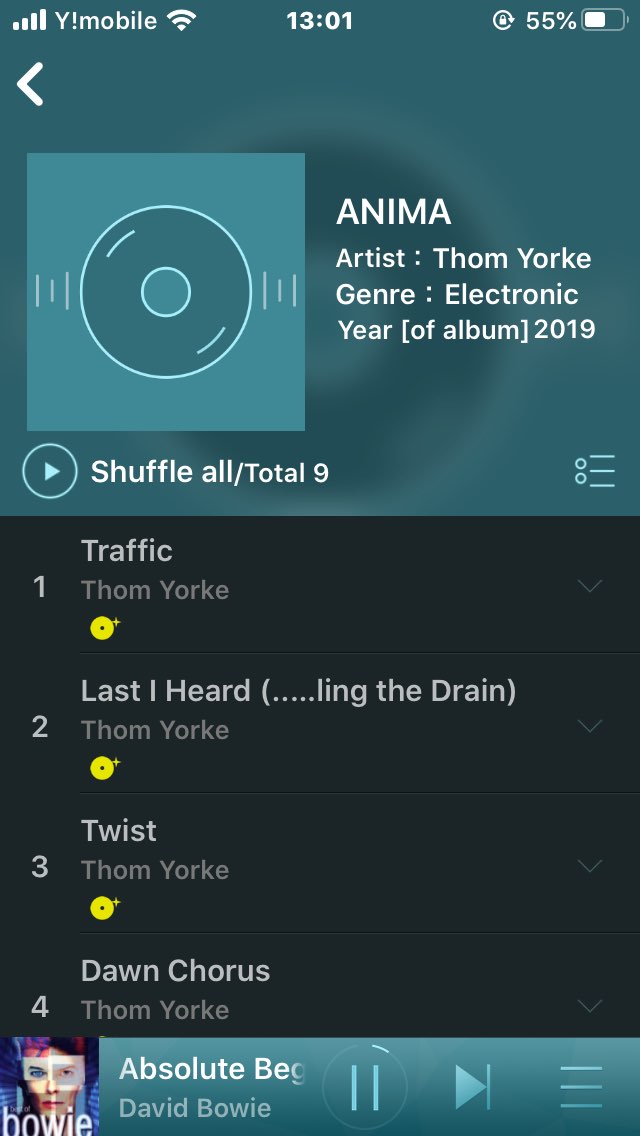Open the playback queue menu
This screenshot has height=1136, width=640.
(x=581, y=1087)
